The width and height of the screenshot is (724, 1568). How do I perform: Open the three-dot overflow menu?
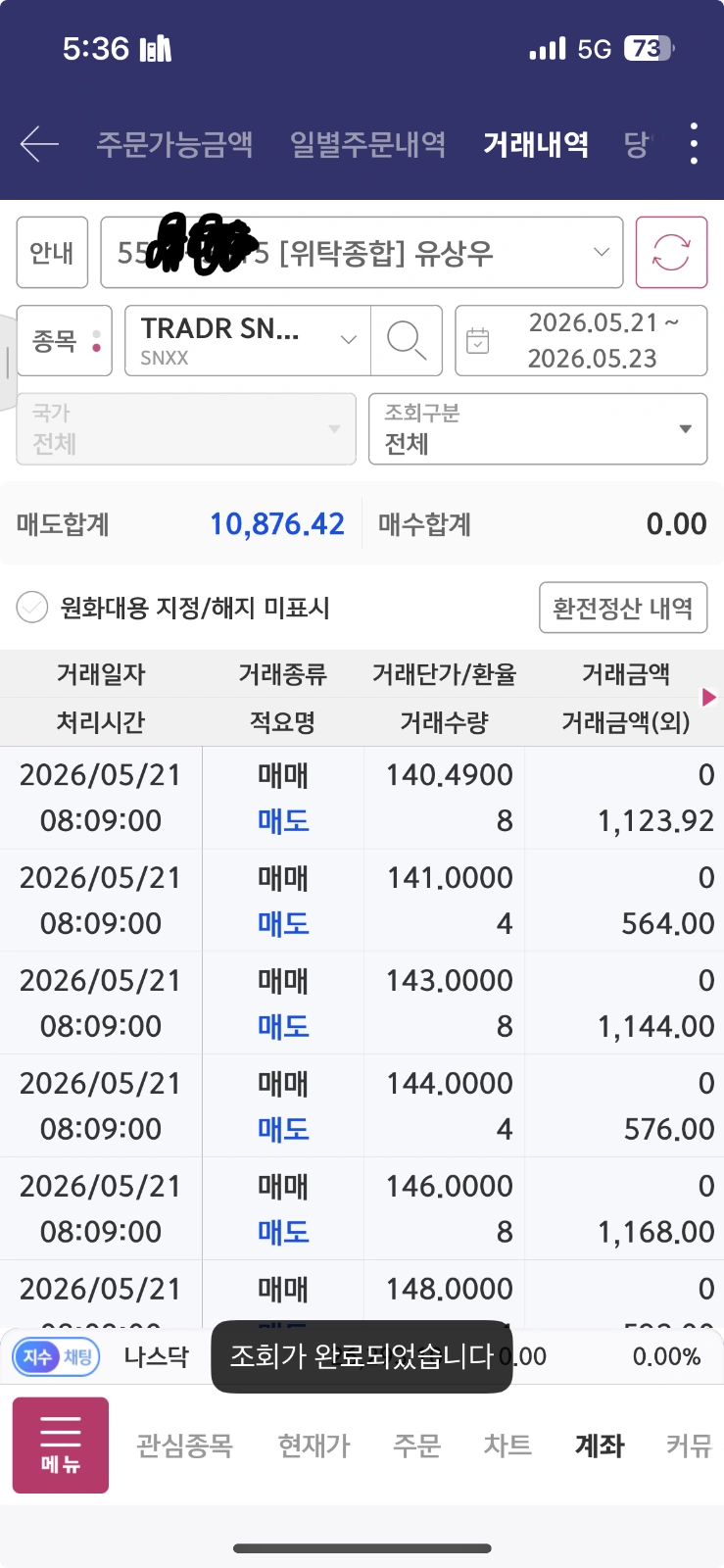pos(694,144)
